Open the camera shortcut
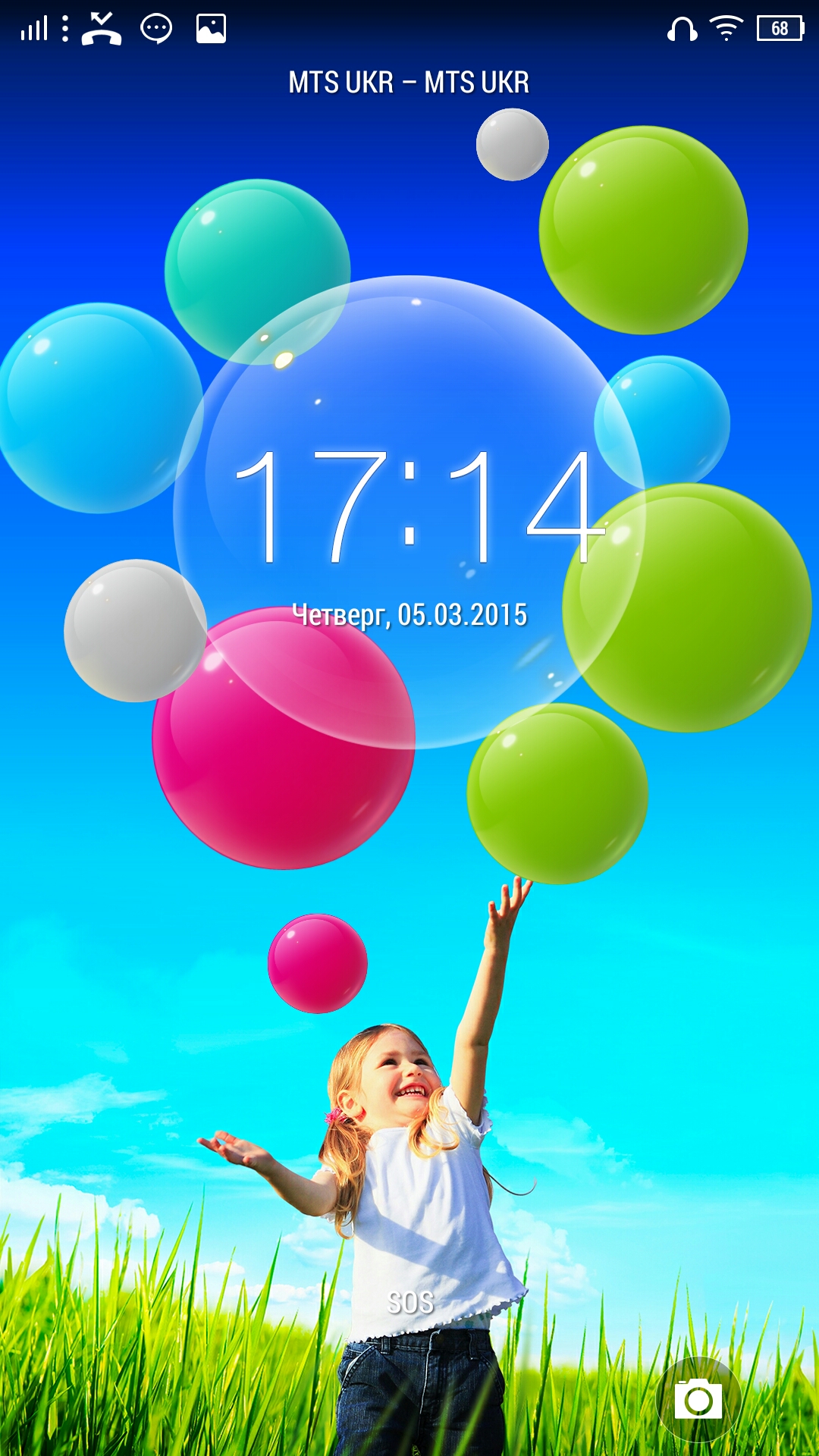The height and width of the screenshot is (1456, 819). coord(698,1400)
